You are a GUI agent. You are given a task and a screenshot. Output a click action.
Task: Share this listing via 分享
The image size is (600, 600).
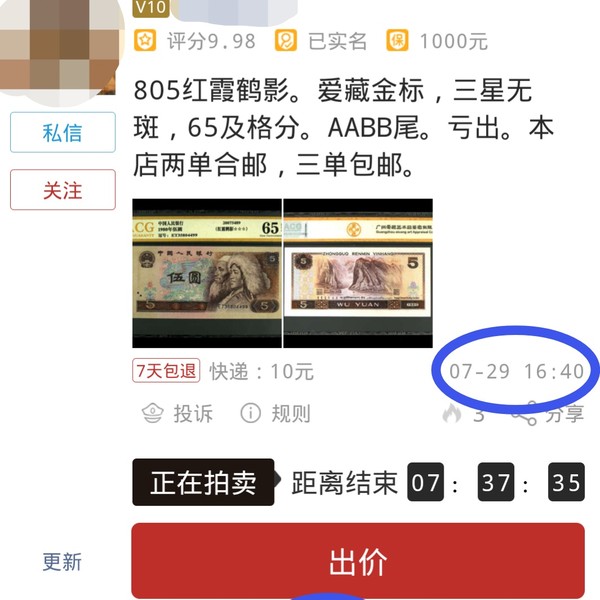point(548,414)
